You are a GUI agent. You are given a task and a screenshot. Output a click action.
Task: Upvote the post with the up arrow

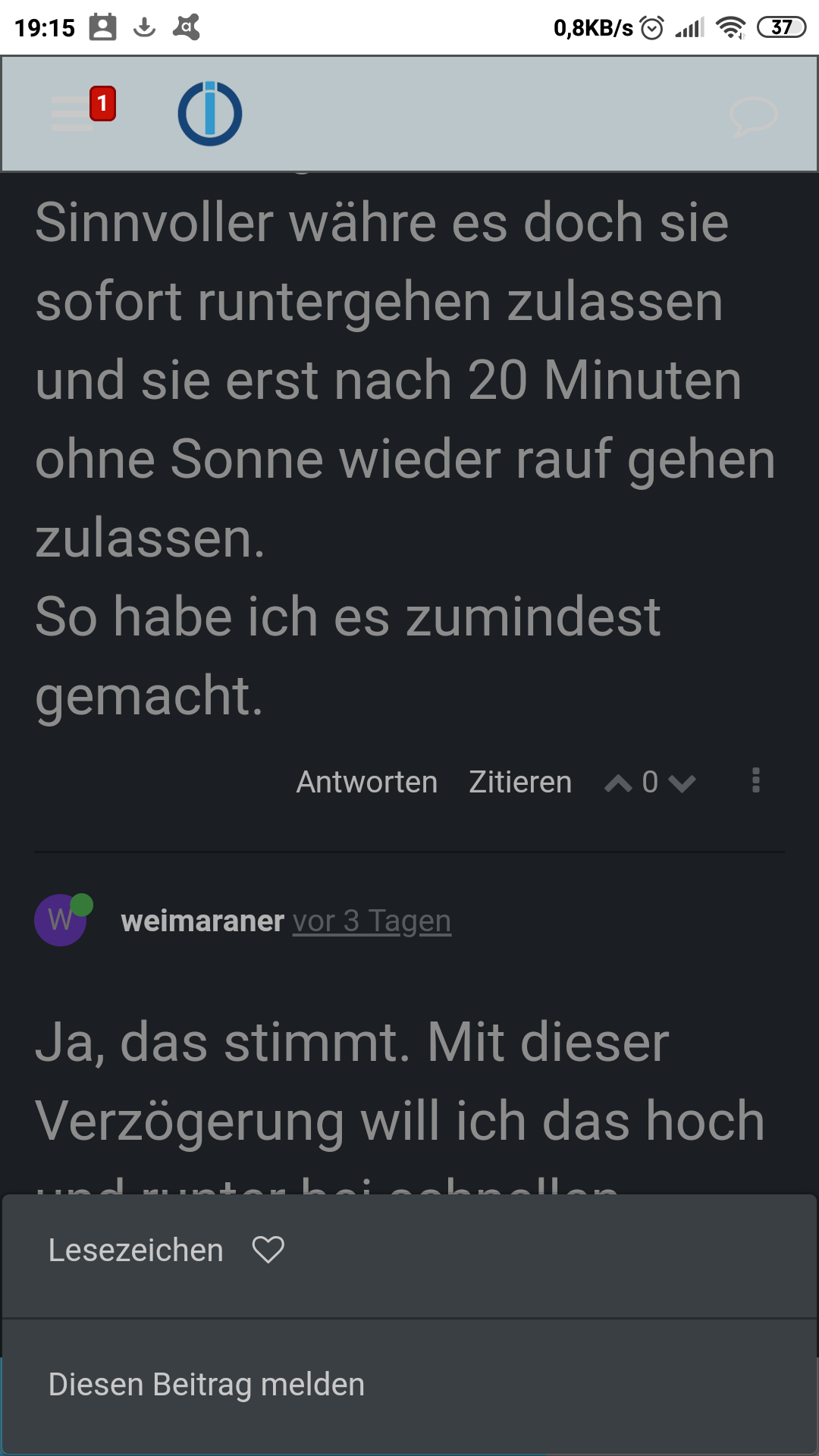pos(618,783)
